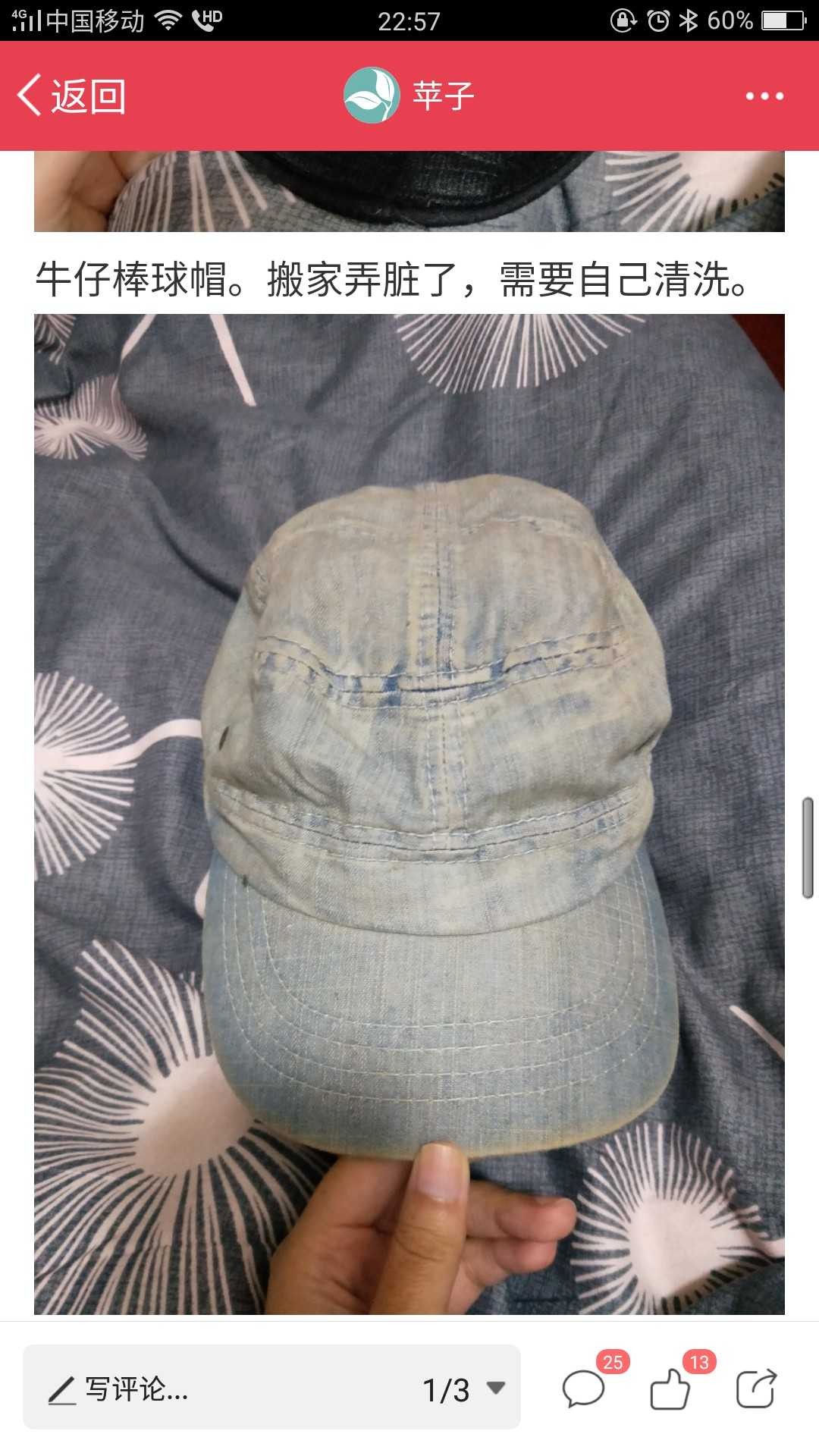
Task: Go back using the 返回 button
Action: pyautogui.click(x=71, y=96)
